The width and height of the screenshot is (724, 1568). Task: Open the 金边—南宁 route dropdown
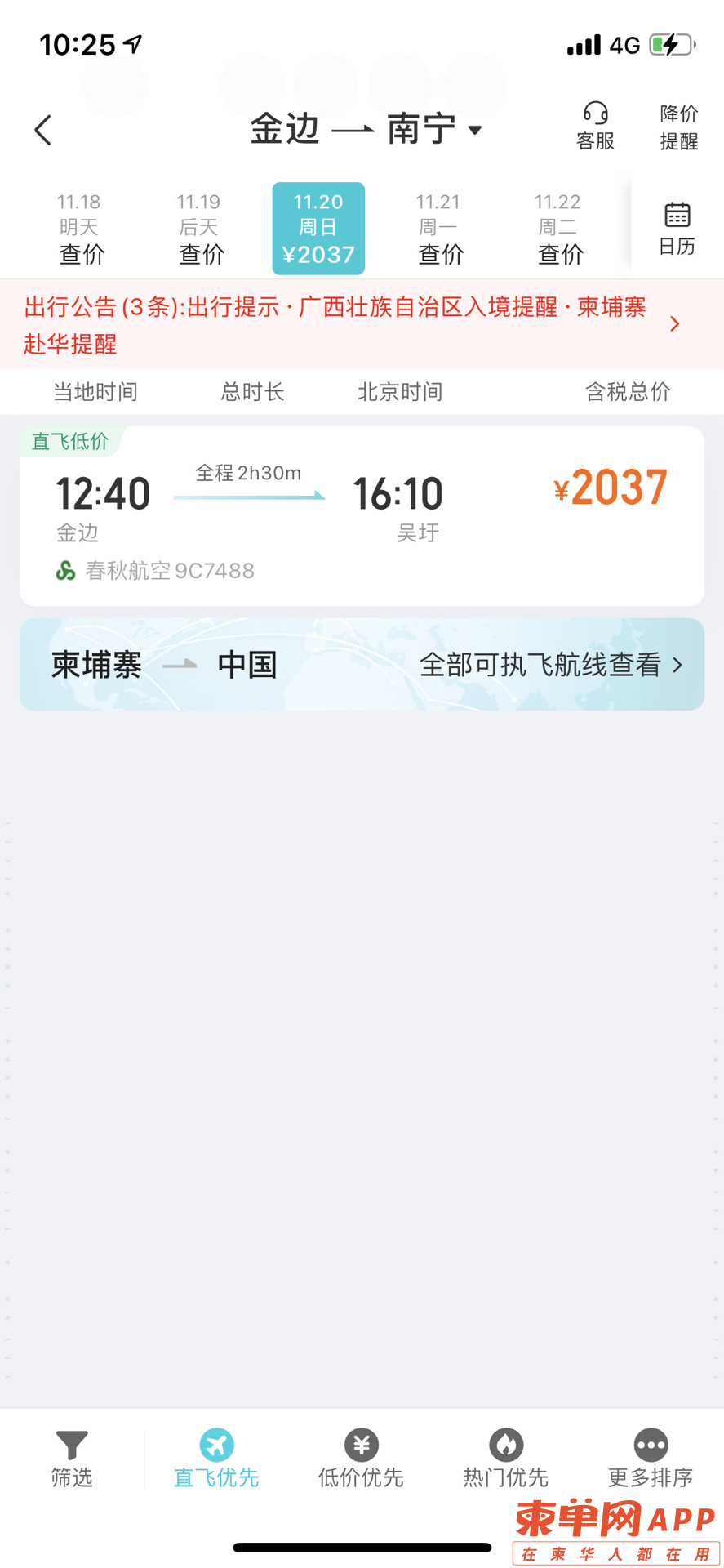tap(366, 130)
